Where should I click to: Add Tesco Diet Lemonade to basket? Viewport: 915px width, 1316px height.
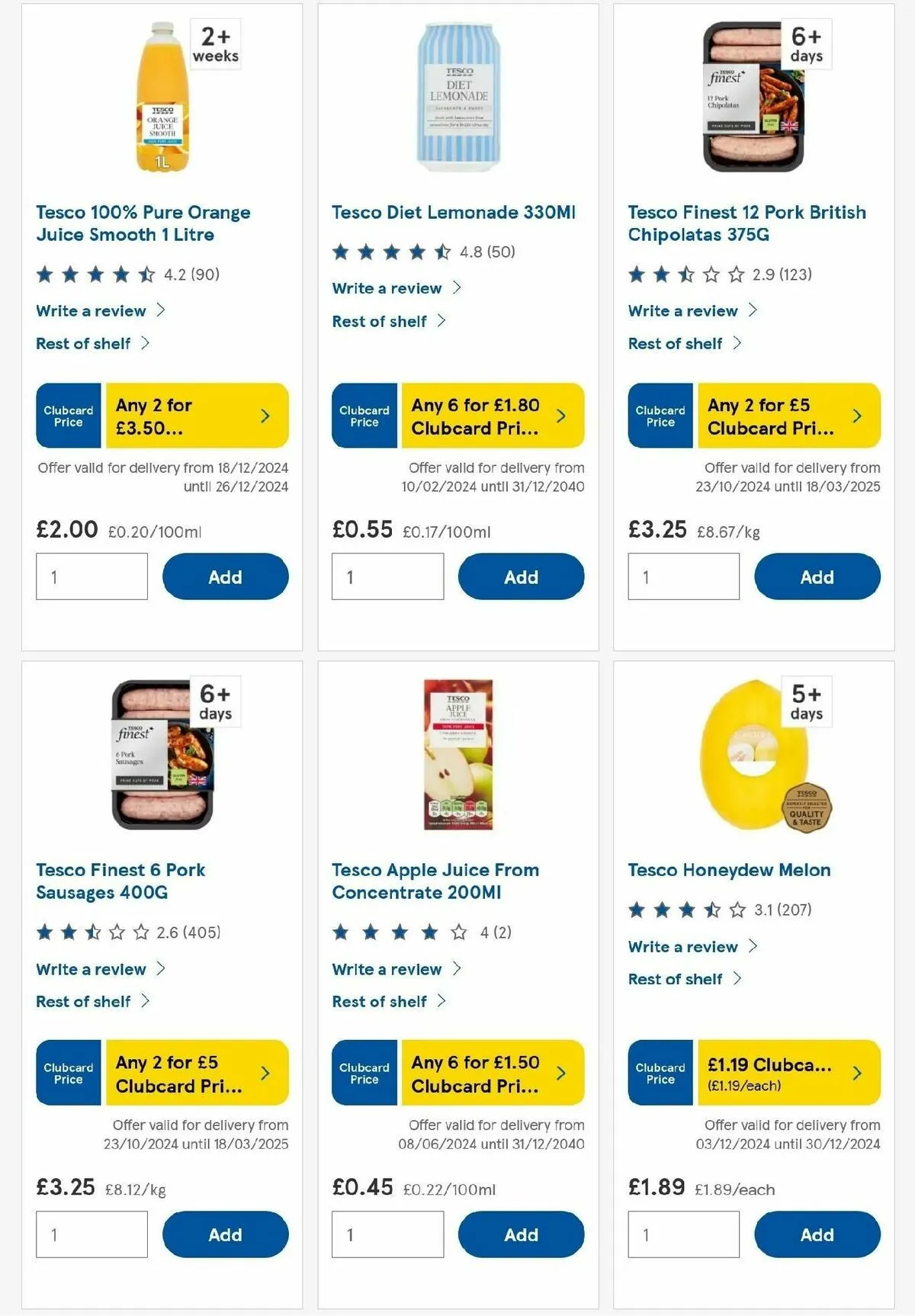pyautogui.click(x=521, y=576)
